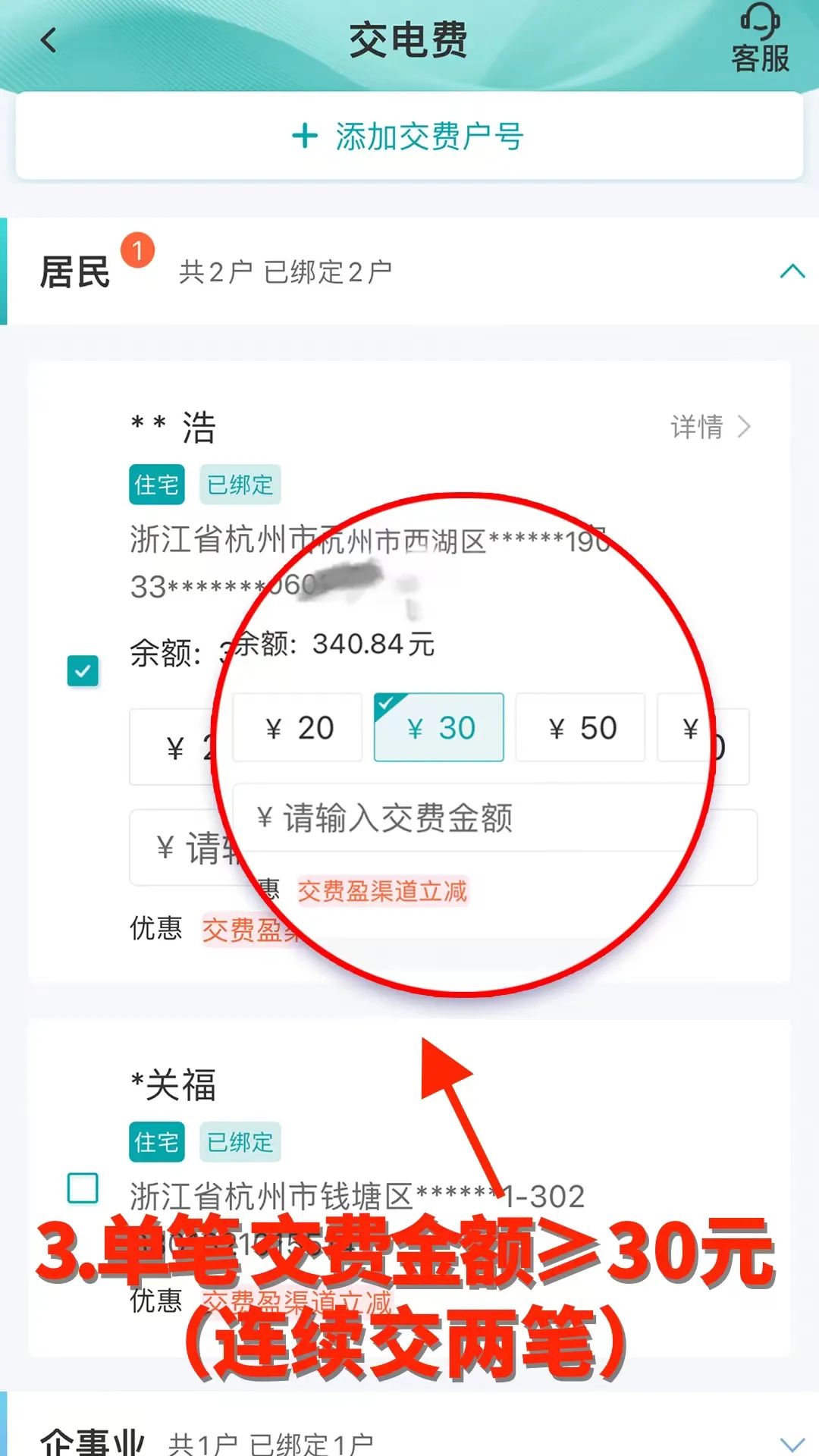The image size is (819, 1456).
Task: Contact customer service (客服)
Action: click(x=760, y=39)
